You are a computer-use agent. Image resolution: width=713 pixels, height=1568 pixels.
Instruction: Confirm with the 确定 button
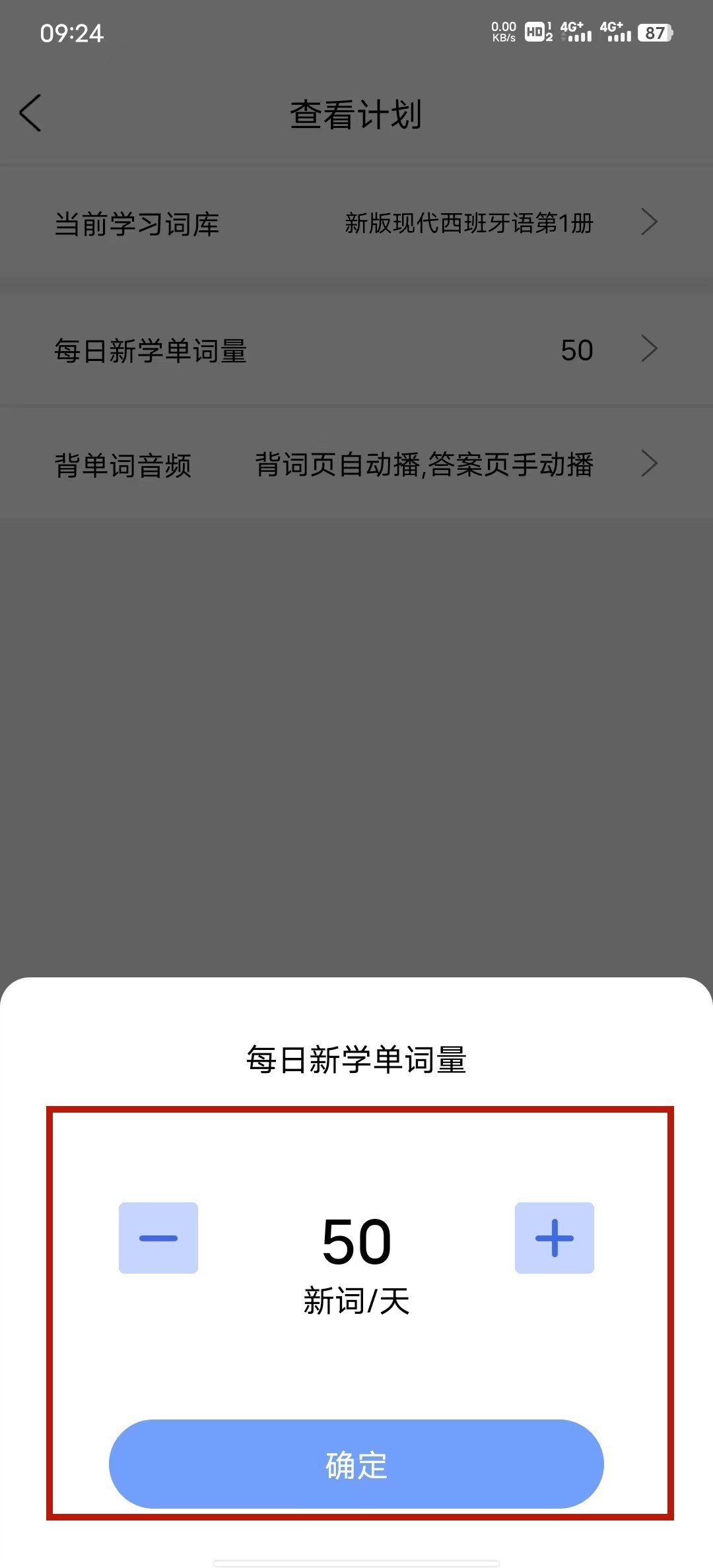point(355,1465)
